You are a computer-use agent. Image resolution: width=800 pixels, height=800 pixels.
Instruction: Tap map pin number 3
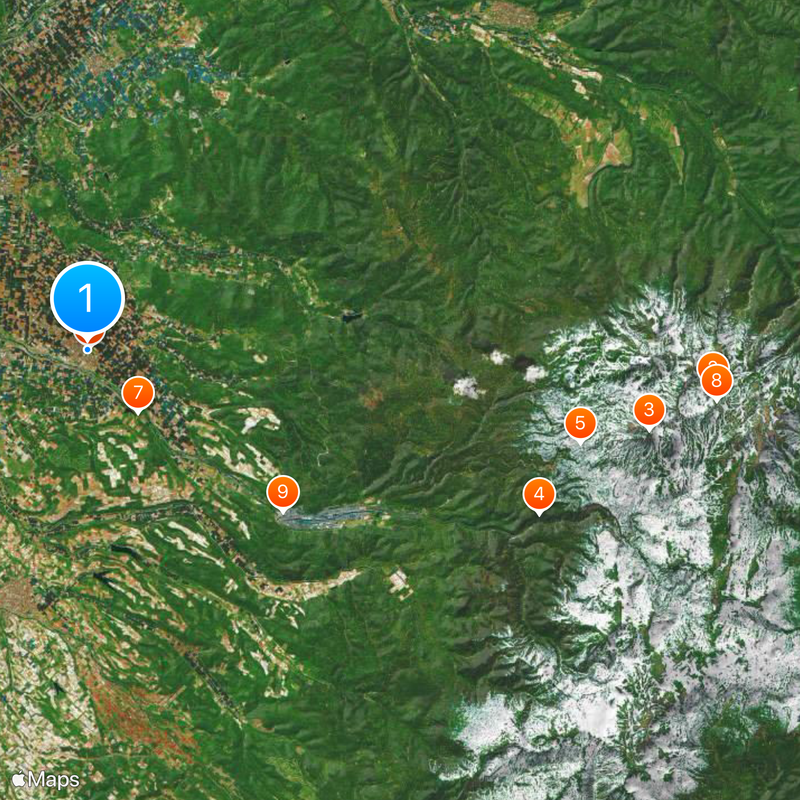pos(649,409)
